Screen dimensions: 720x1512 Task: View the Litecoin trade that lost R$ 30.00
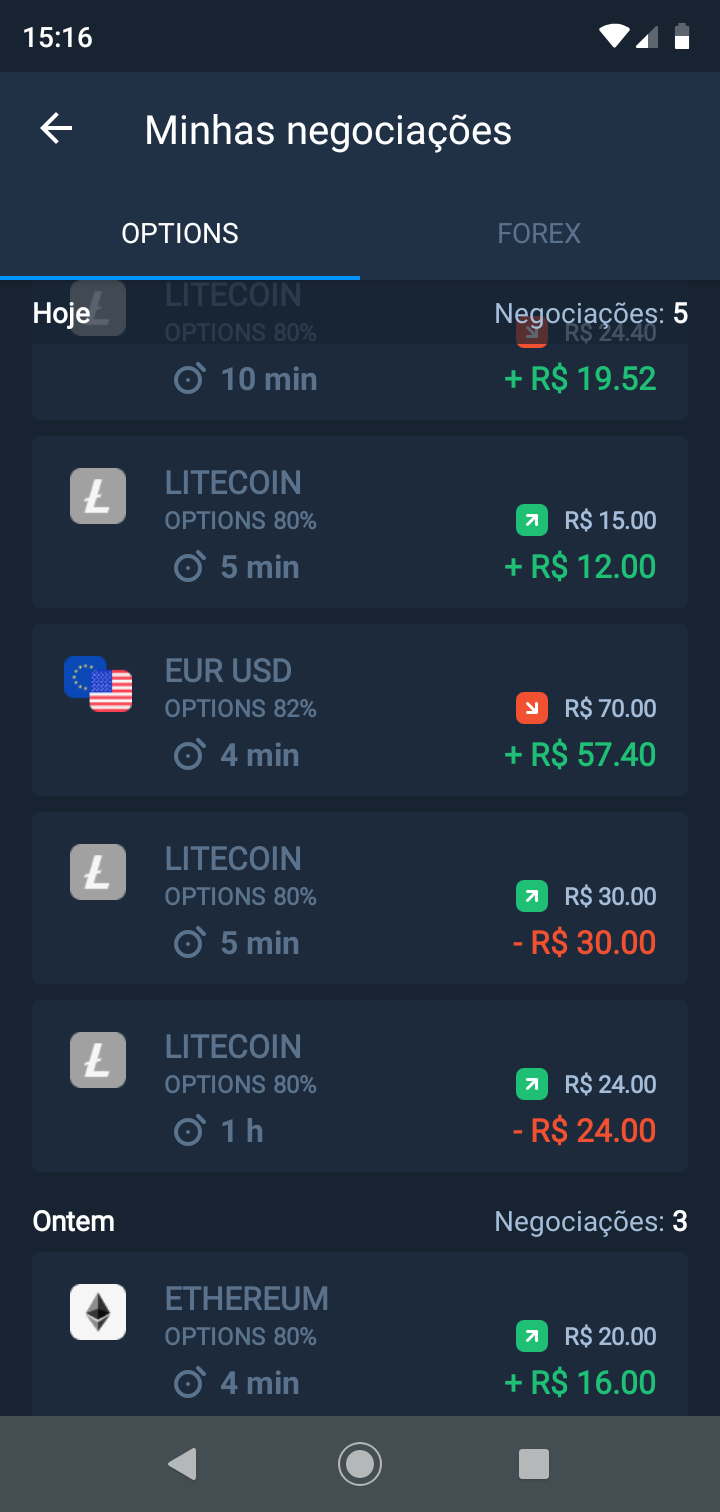pos(360,898)
